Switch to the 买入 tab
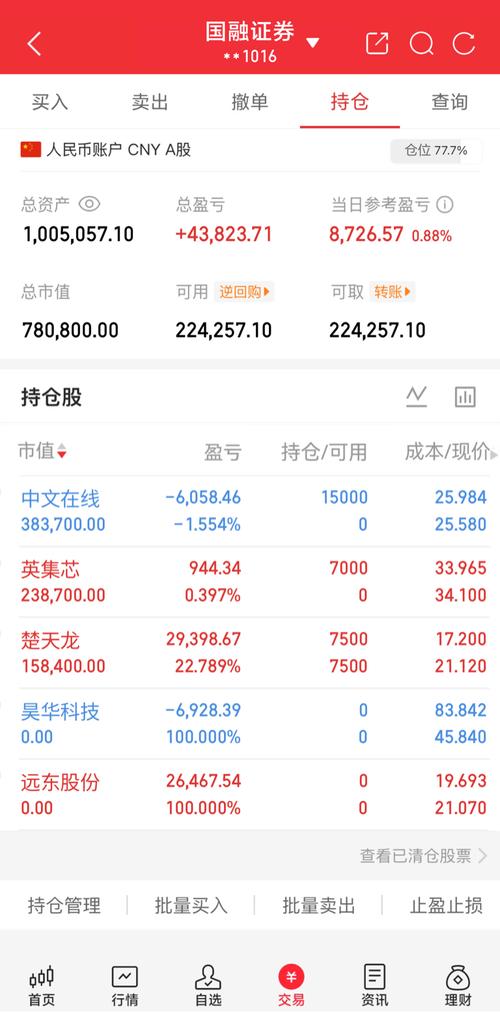This screenshot has width=500, height=1012. coord(50,102)
